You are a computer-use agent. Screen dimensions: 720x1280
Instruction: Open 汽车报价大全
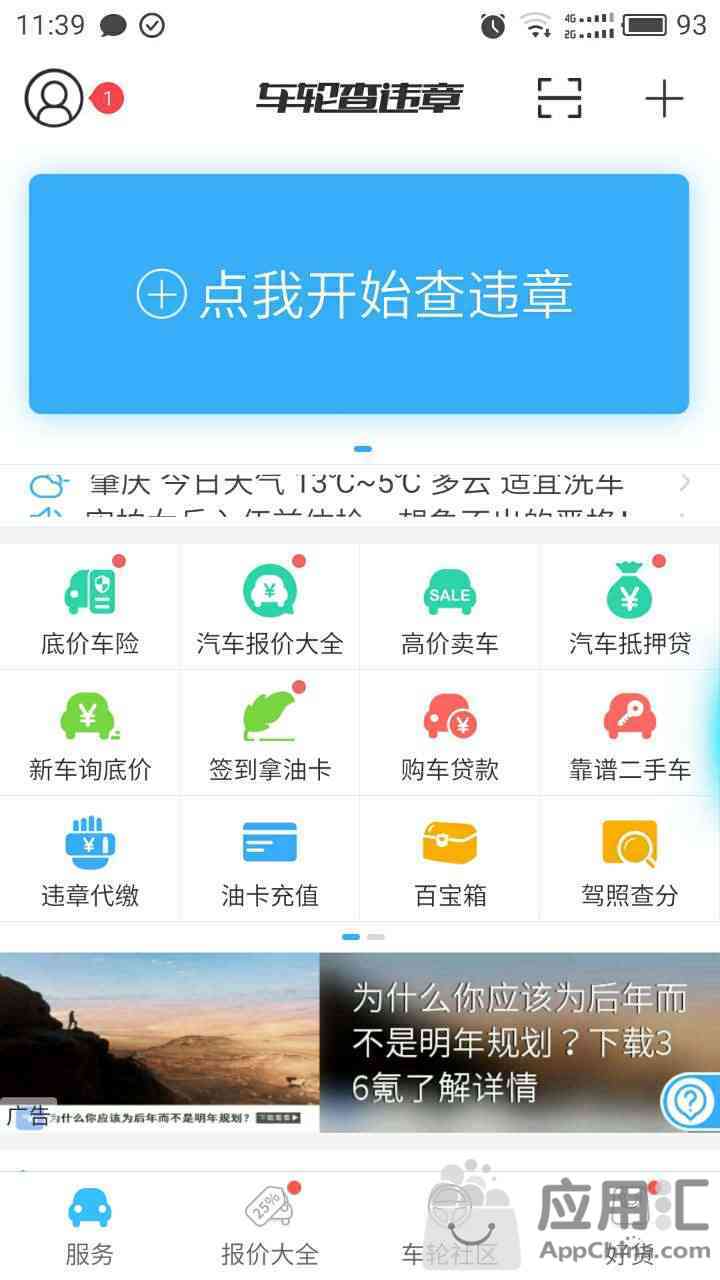pyautogui.click(x=270, y=607)
